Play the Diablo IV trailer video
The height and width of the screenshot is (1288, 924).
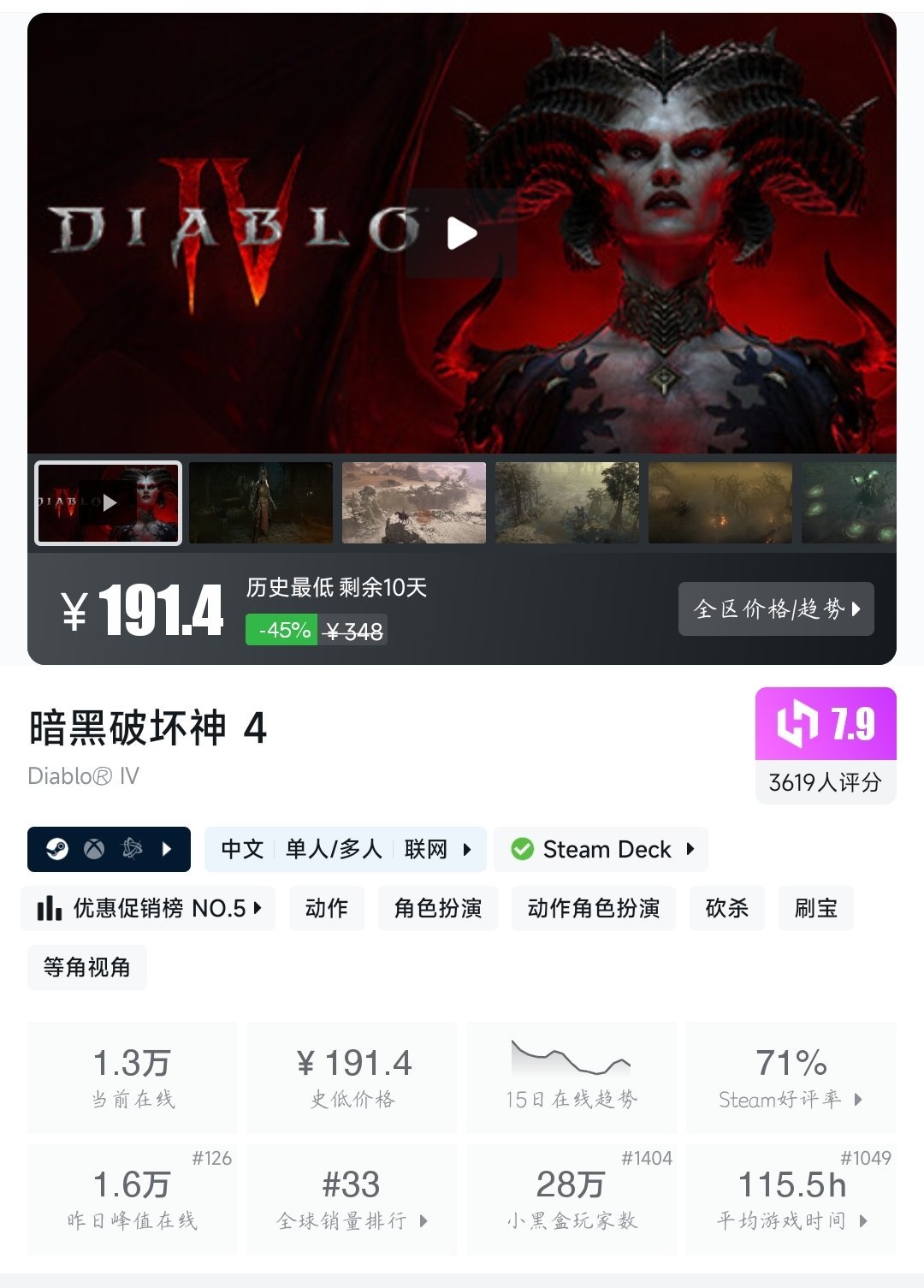pyautogui.click(x=462, y=233)
